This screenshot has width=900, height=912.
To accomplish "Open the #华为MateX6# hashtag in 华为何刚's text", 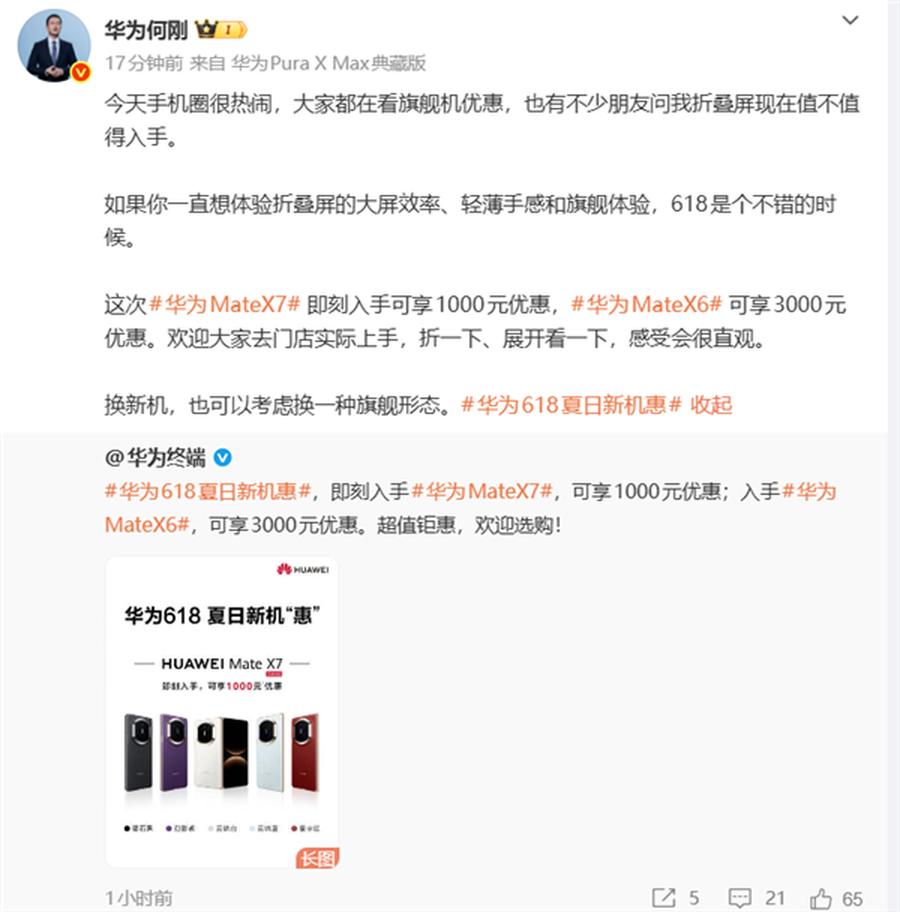I will pos(646,304).
